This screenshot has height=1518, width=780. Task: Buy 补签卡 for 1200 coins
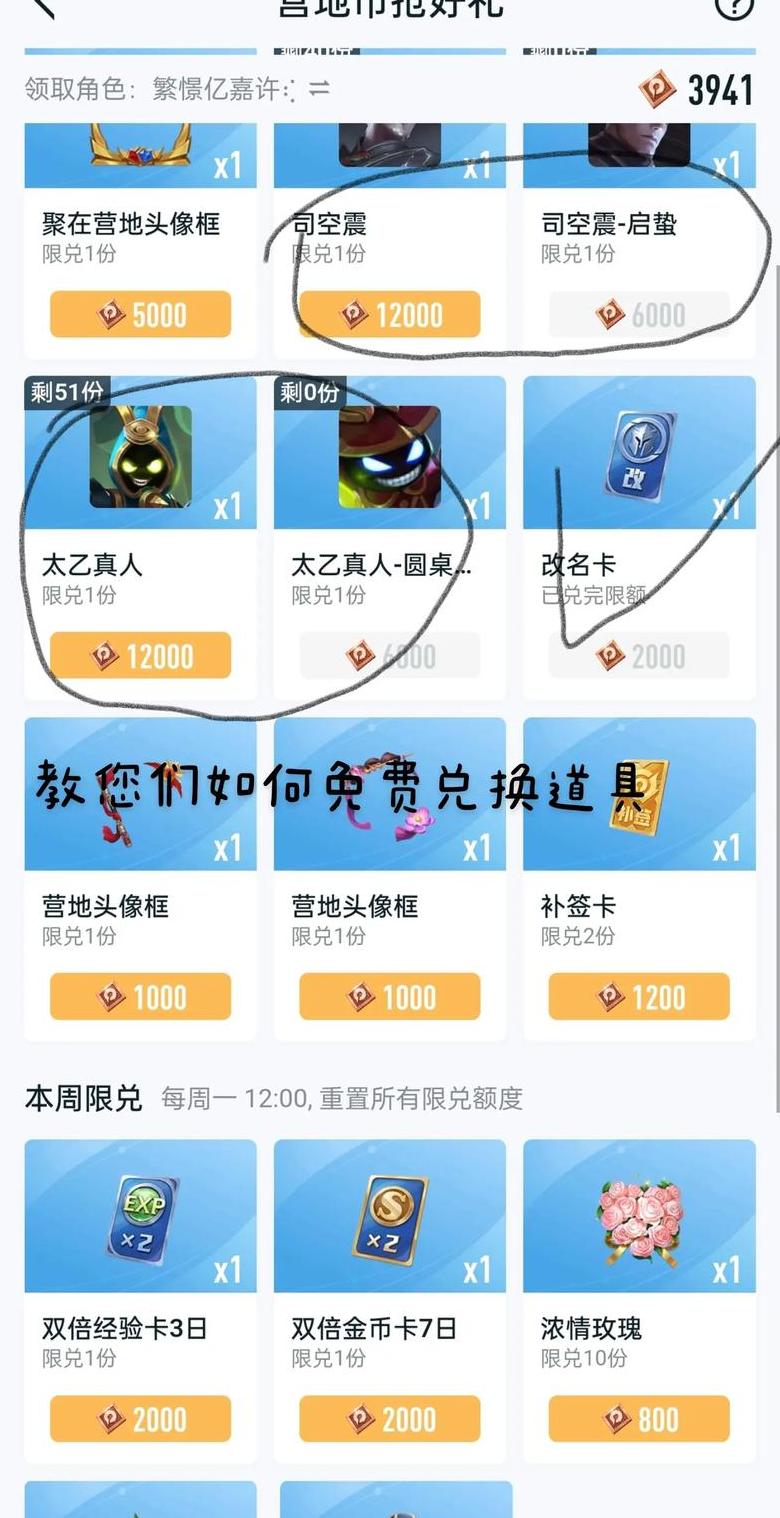click(x=639, y=997)
